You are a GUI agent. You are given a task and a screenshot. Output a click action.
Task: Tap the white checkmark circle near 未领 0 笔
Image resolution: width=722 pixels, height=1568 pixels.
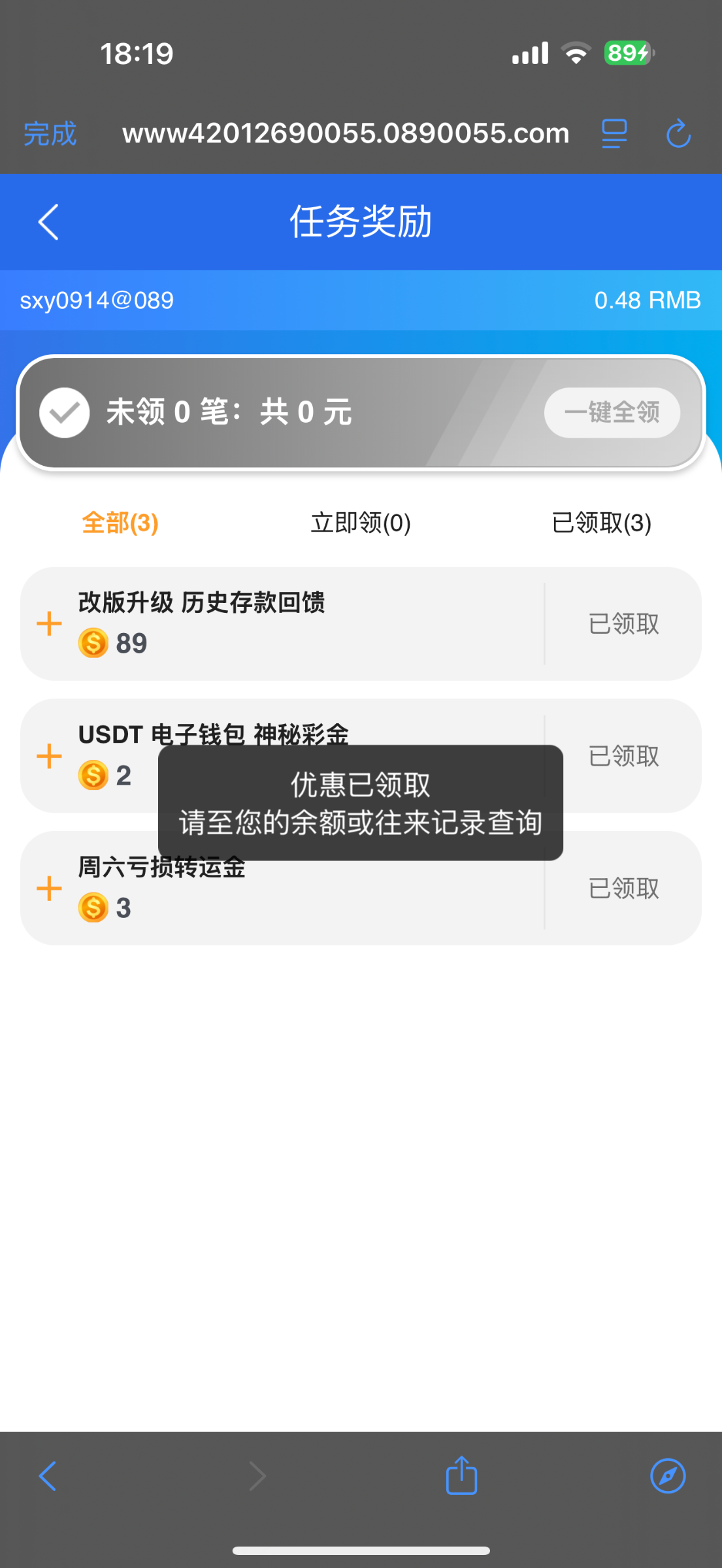(x=64, y=412)
